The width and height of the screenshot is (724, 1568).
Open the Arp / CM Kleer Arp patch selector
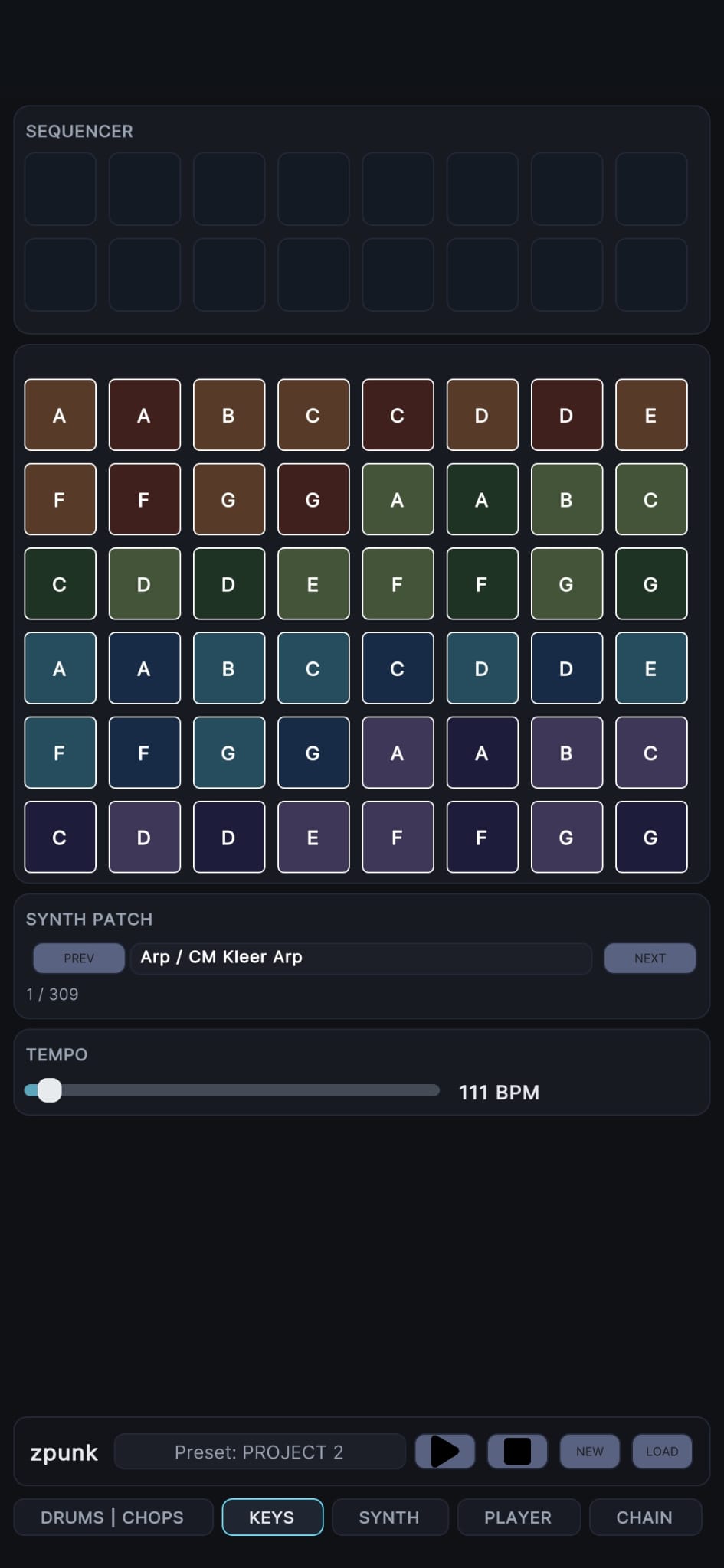pos(360,958)
